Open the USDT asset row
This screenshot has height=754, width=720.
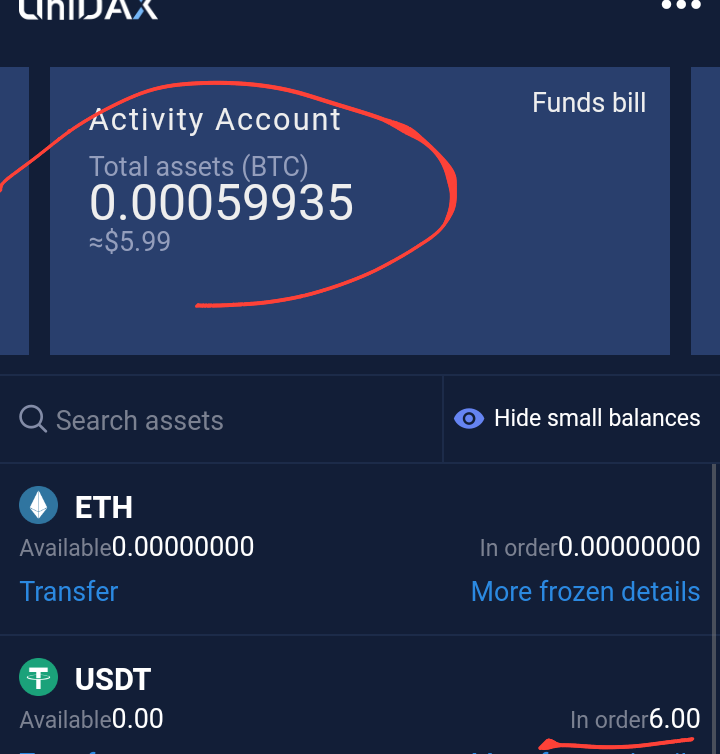pos(112,680)
